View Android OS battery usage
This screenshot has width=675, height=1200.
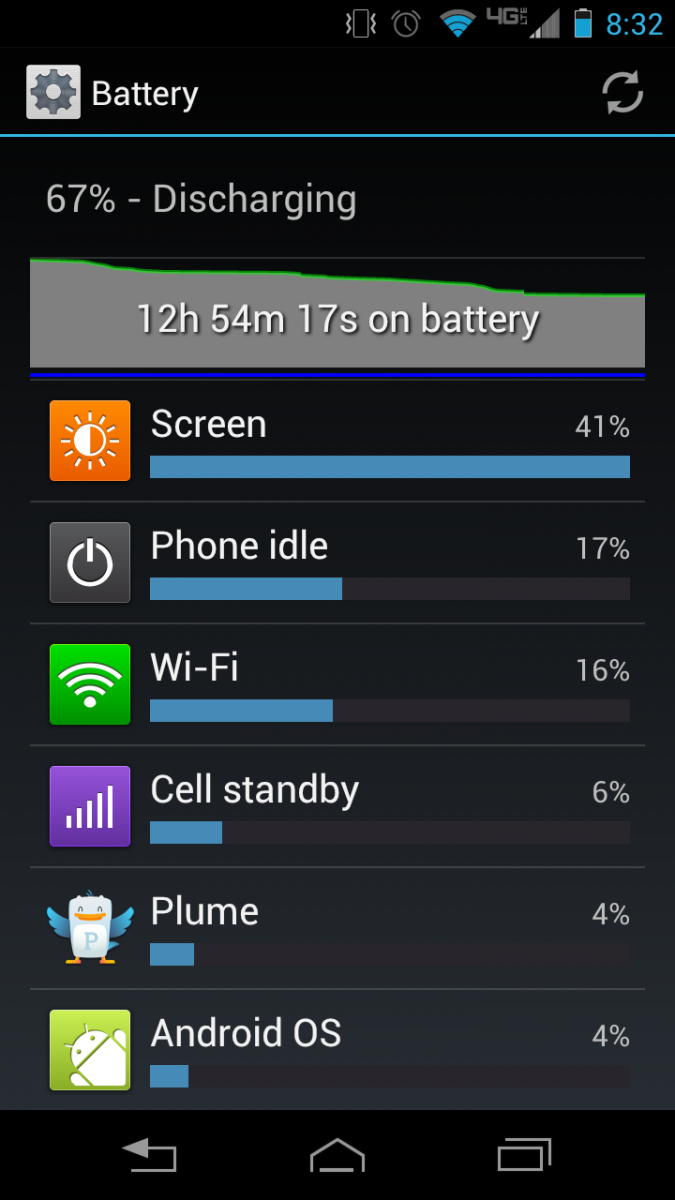pyautogui.click(x=337, y=1049)
